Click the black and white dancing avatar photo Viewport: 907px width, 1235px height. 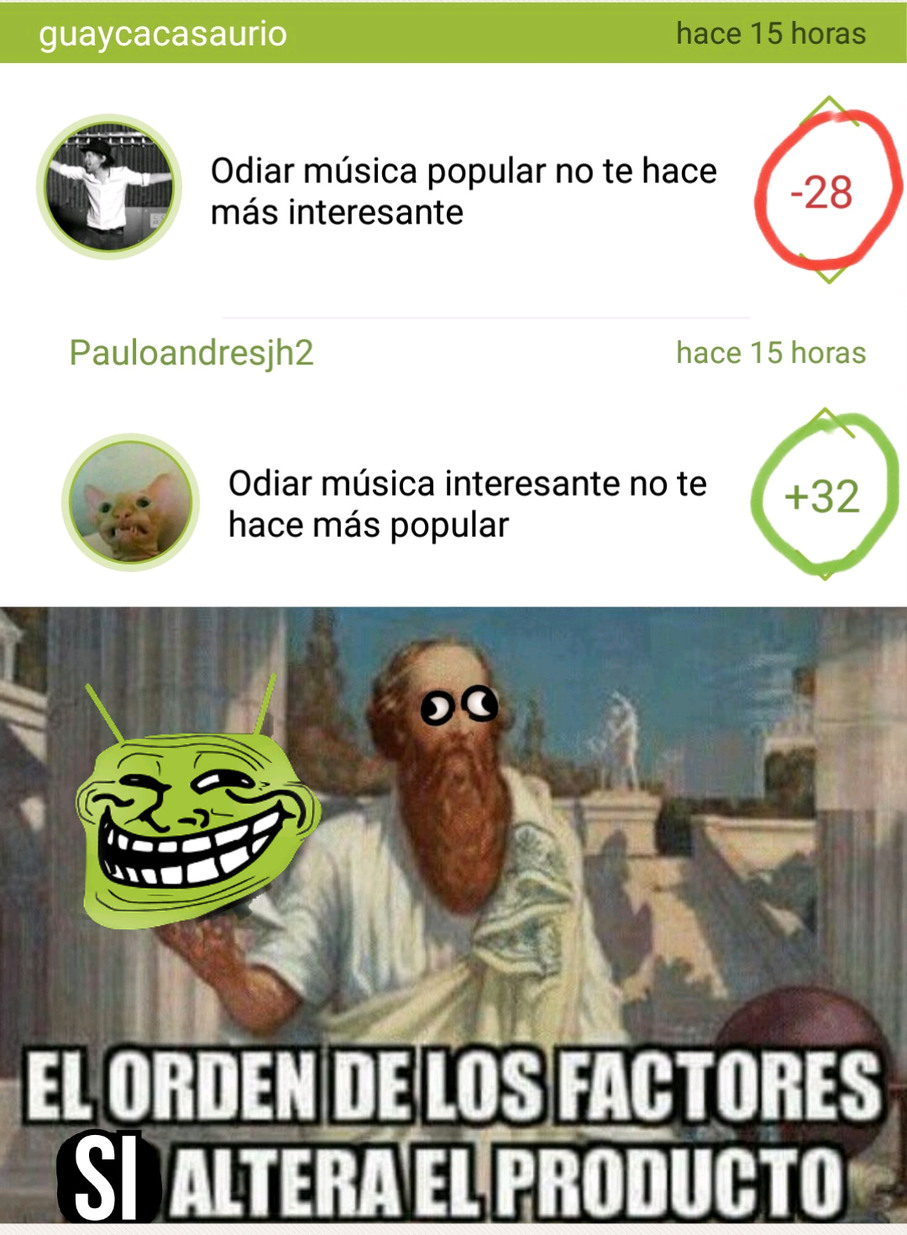tap(107, 187)
